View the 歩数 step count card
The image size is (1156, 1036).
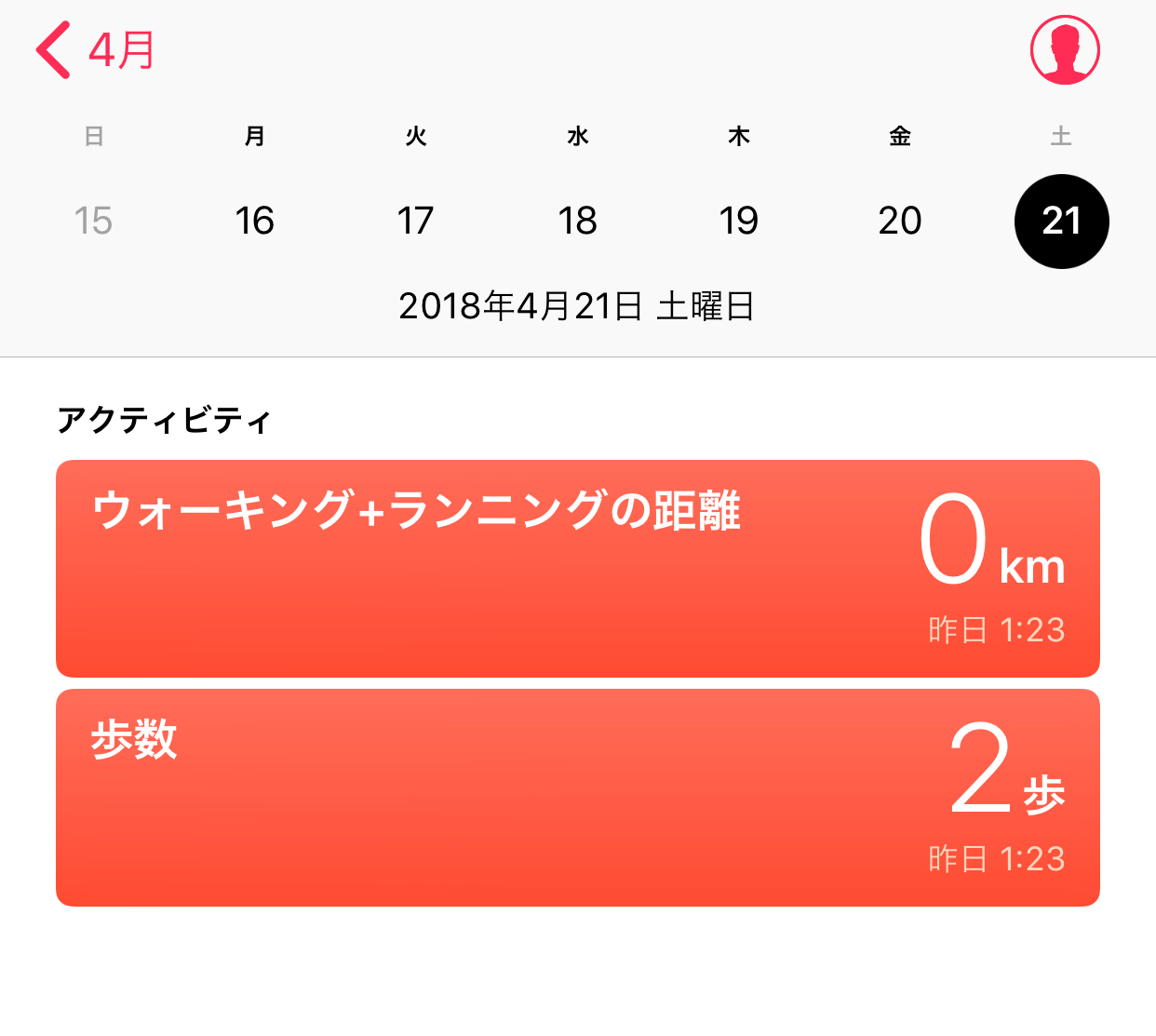[577, 797]
